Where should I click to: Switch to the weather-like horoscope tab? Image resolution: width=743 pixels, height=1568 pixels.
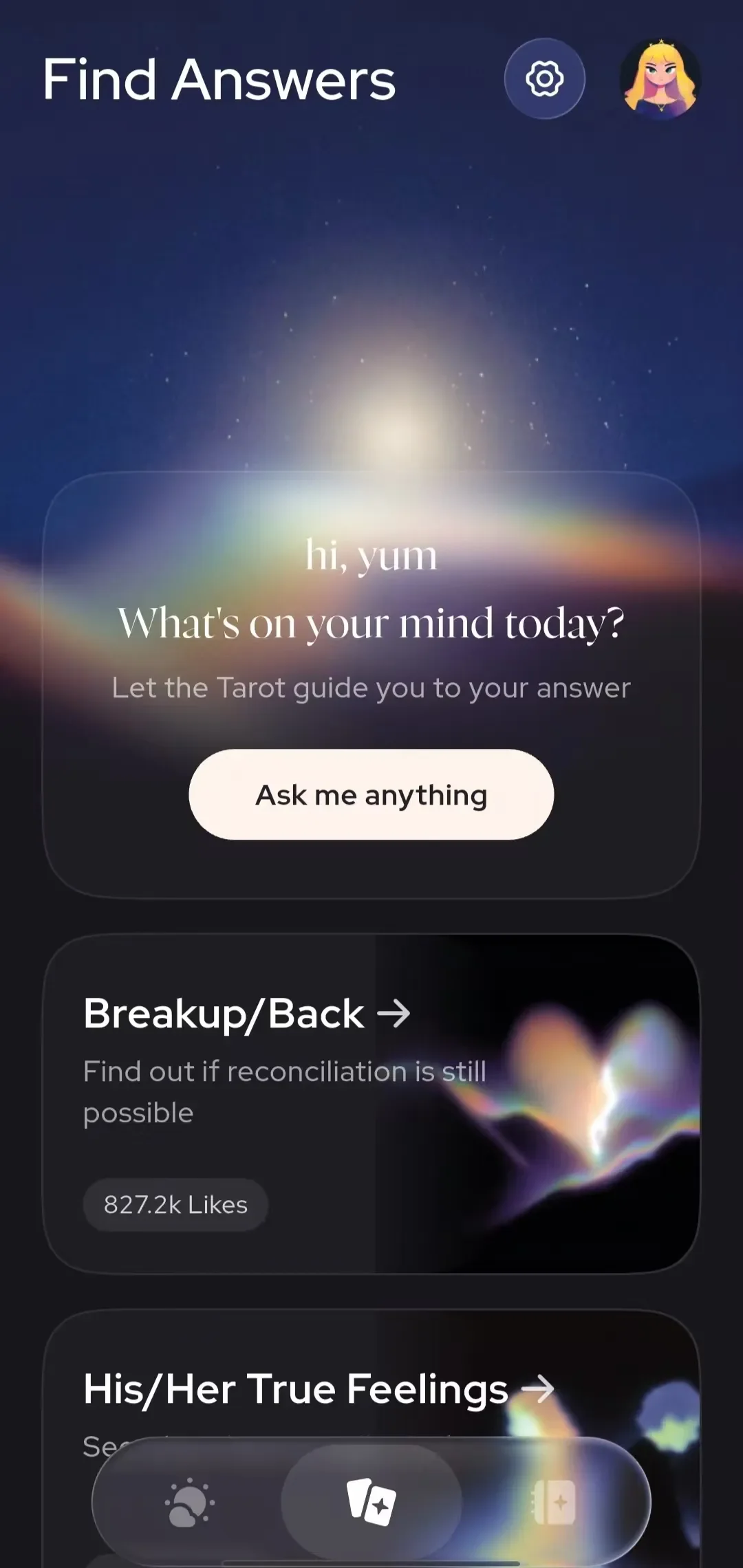[x=189, y=1502]
